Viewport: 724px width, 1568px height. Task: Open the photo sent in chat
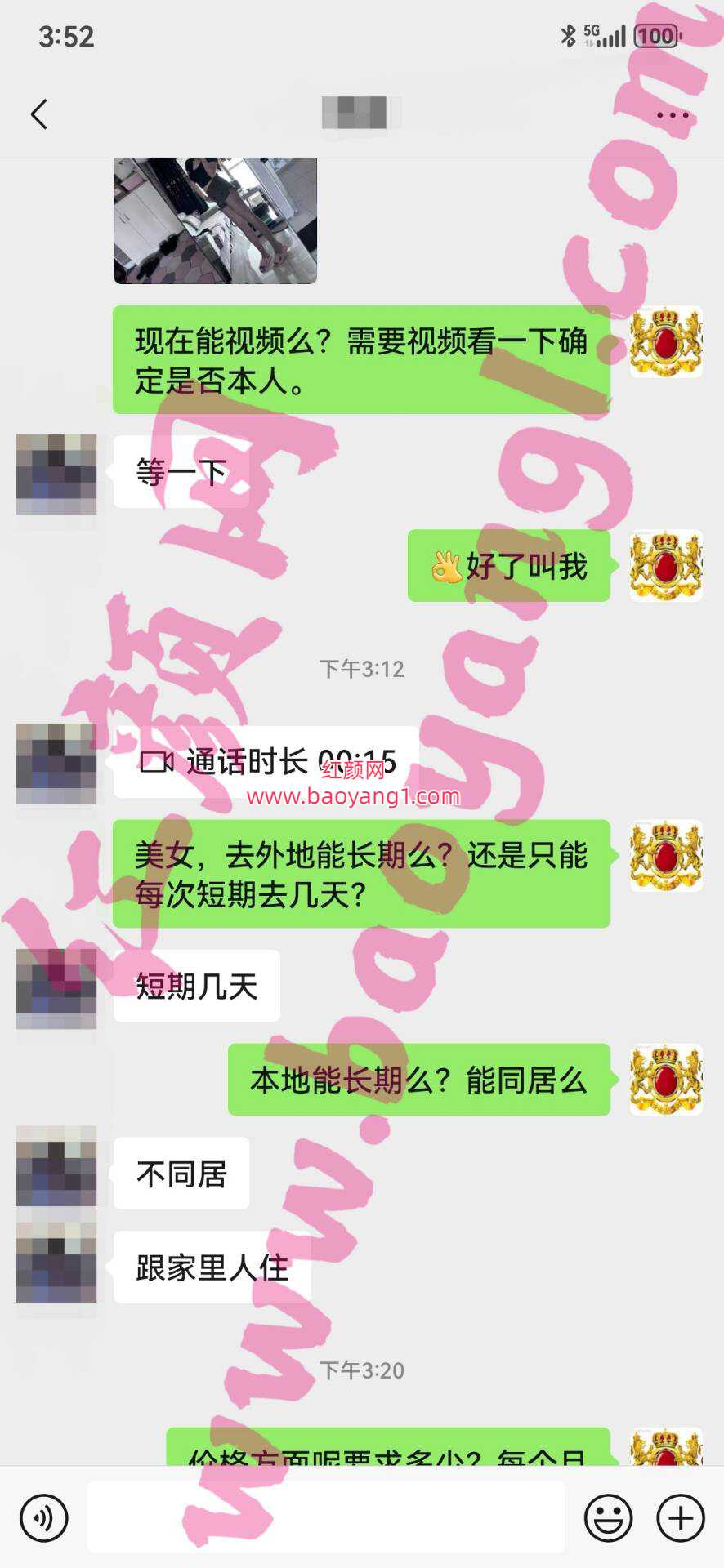[215, 220]
